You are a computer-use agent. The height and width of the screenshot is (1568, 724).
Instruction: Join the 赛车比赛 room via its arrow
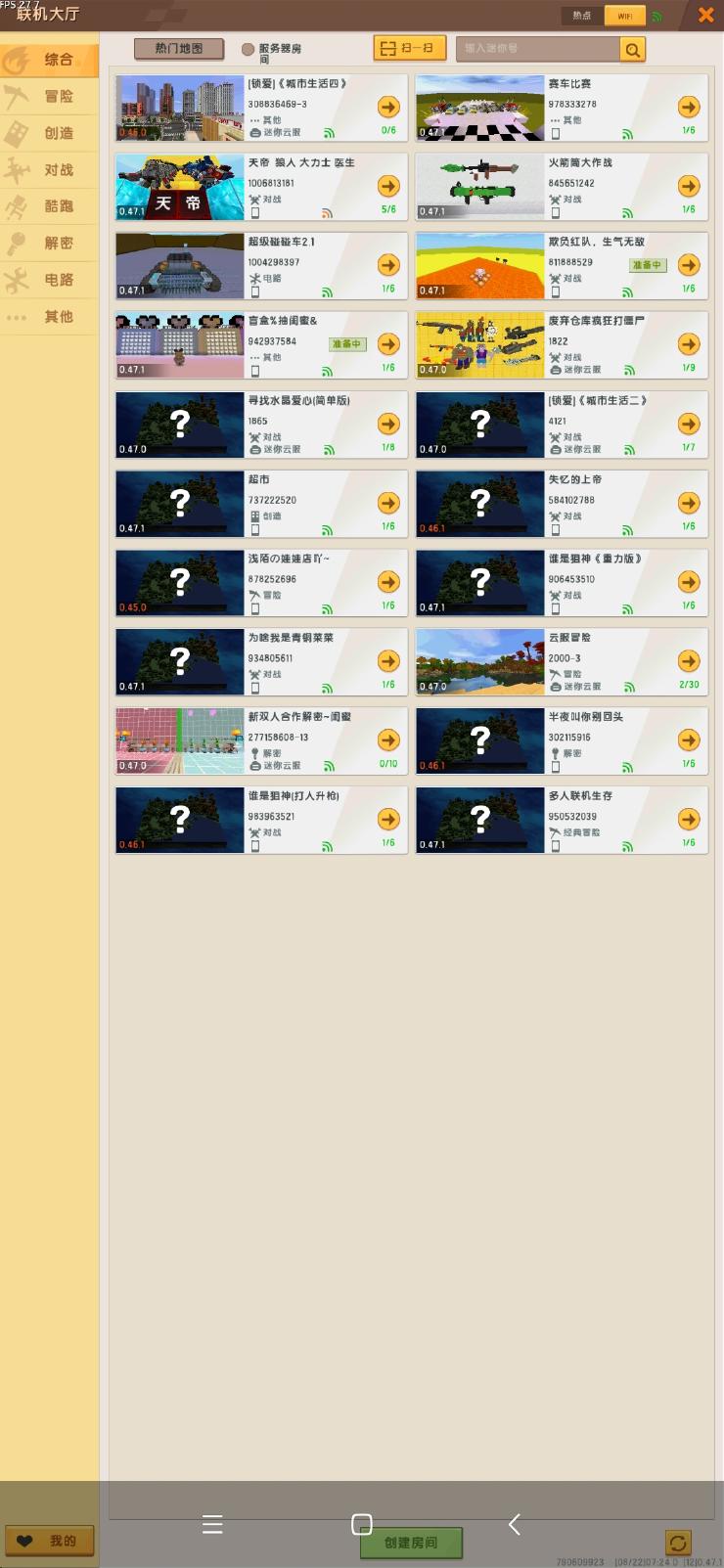click(689, 107)
